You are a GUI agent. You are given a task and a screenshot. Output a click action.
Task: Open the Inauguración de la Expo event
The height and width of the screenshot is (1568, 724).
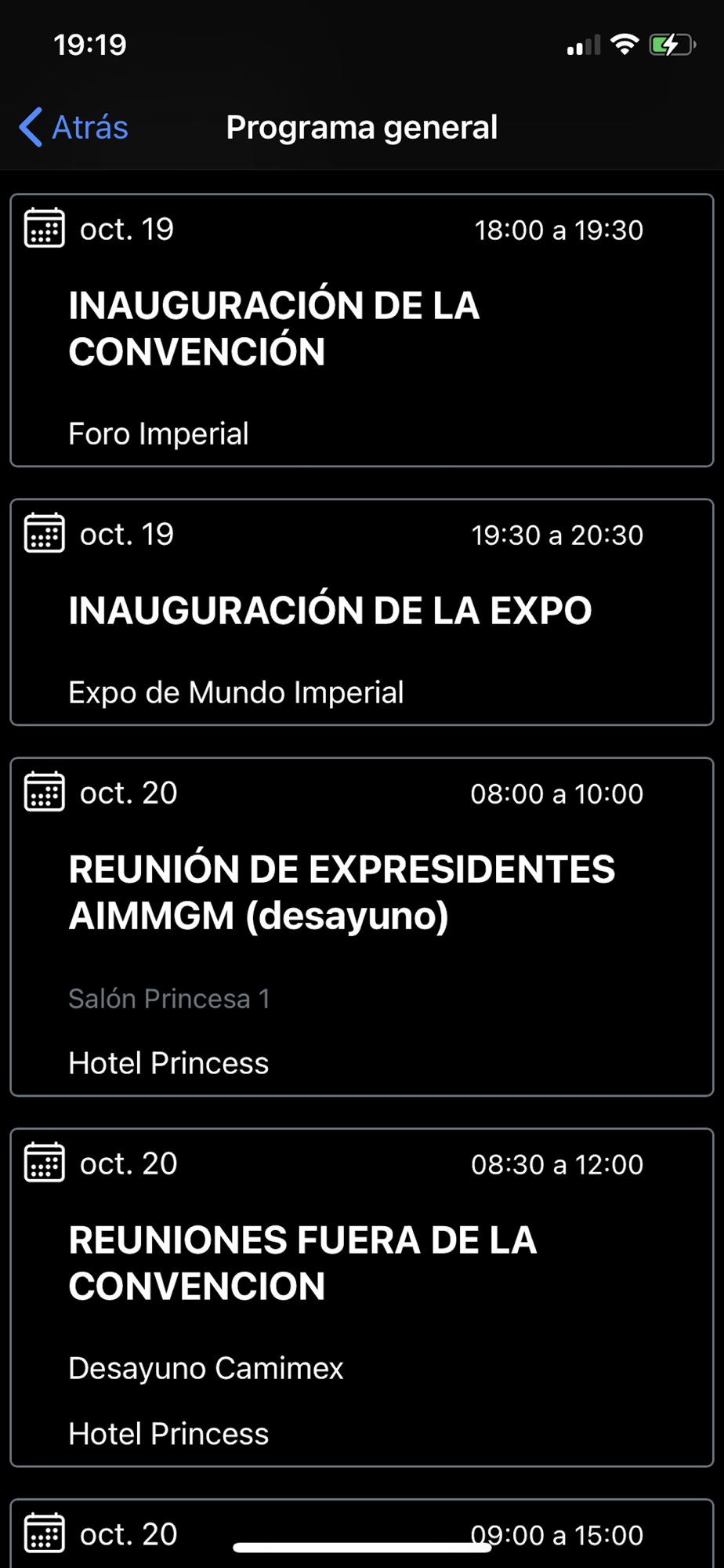[362, 612]
